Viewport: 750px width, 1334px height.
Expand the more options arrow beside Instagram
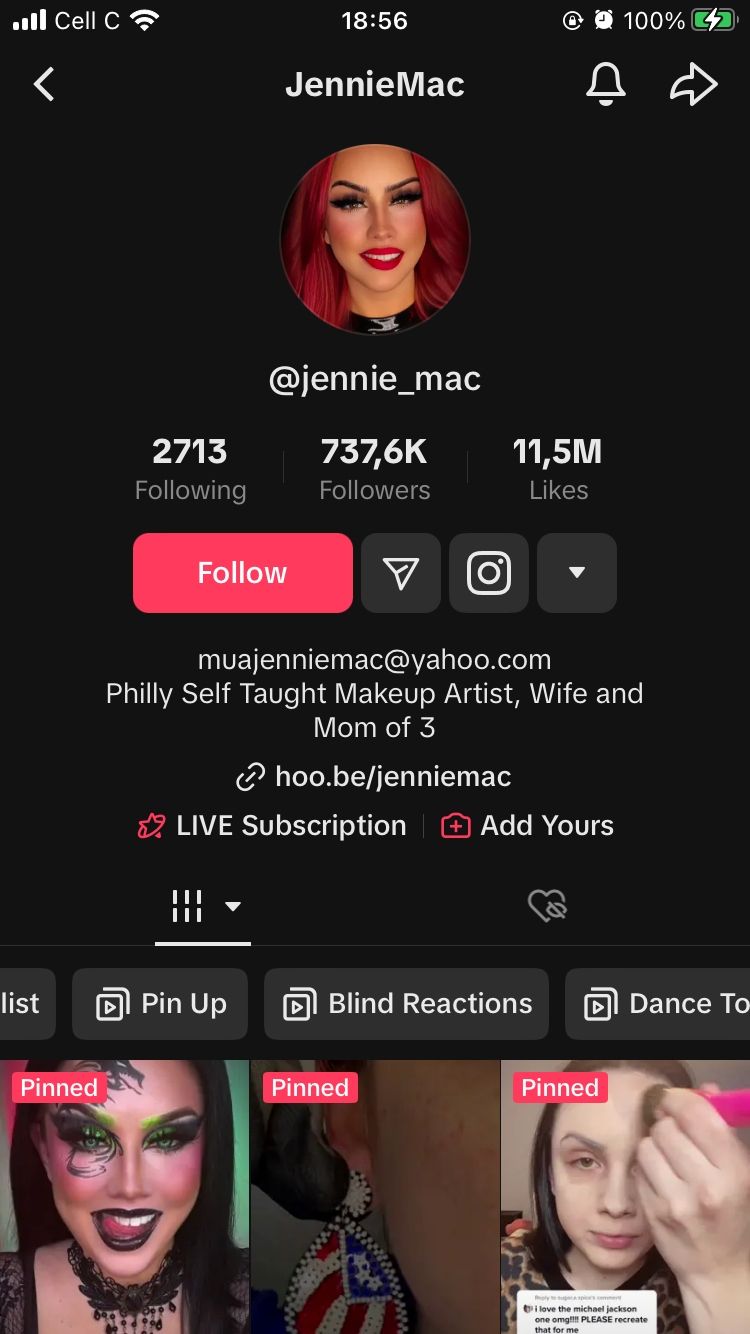point(577,572)
